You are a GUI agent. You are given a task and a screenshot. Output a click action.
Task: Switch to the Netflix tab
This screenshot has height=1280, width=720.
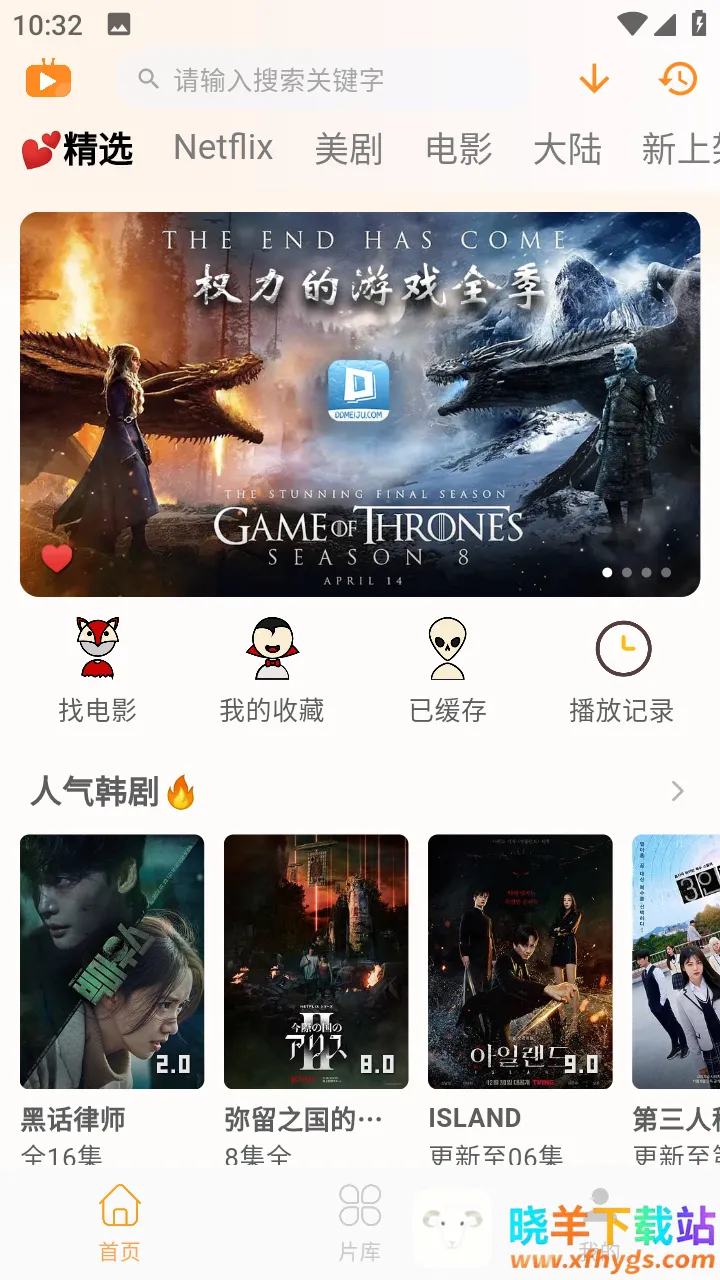[x=223, y=148]
